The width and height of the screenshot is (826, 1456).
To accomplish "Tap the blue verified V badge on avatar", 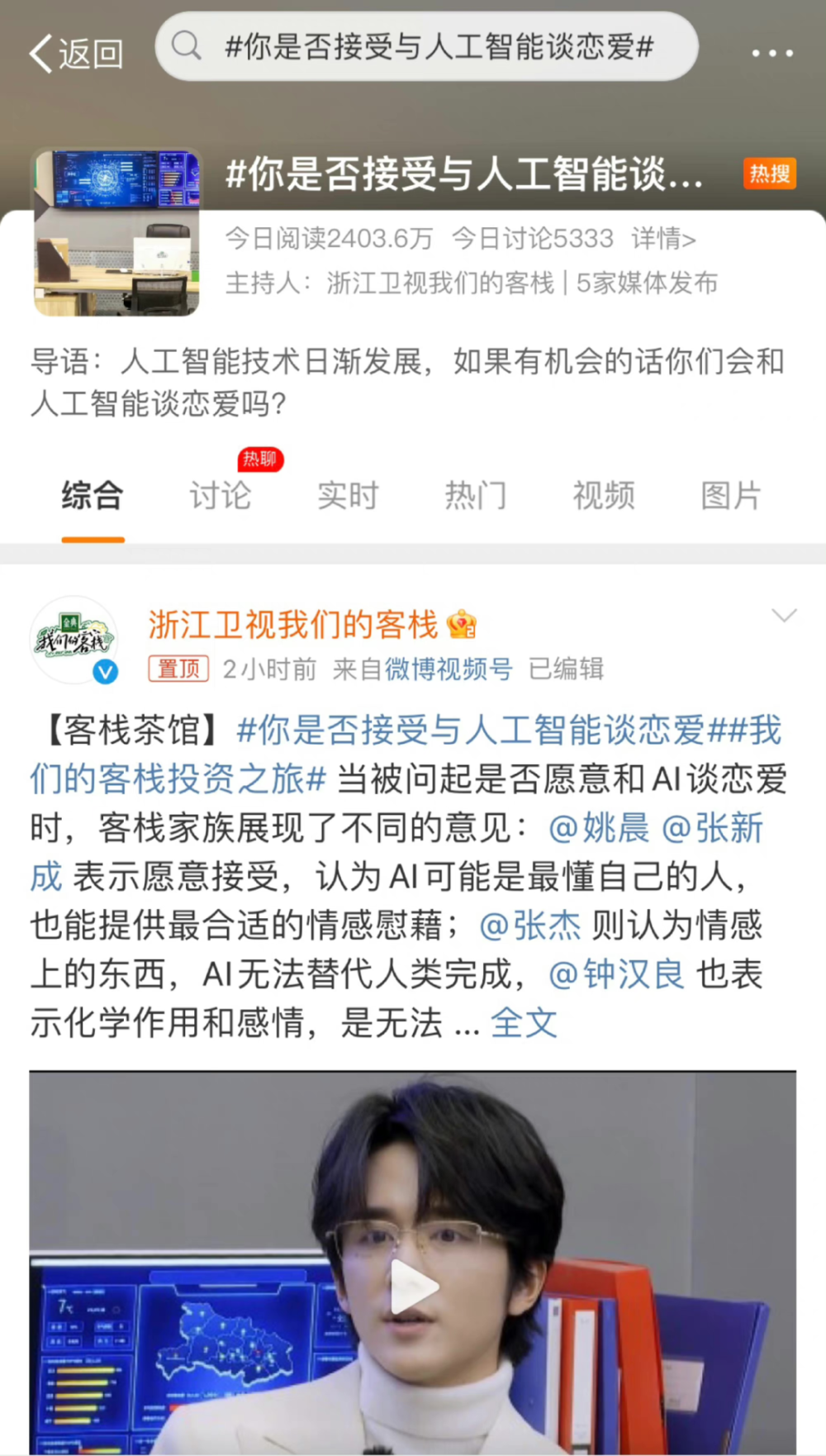I will (x=104, y=673).
